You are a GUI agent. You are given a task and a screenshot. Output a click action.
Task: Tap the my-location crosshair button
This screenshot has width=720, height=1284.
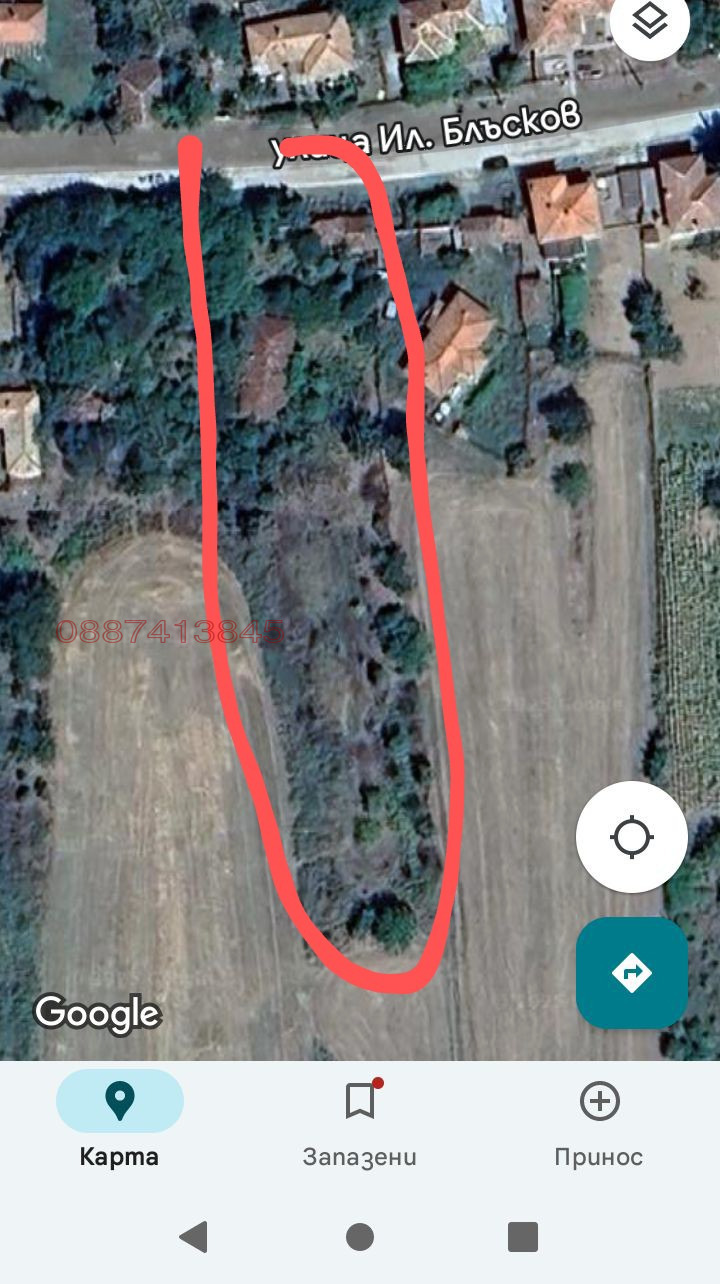(631, 838)
